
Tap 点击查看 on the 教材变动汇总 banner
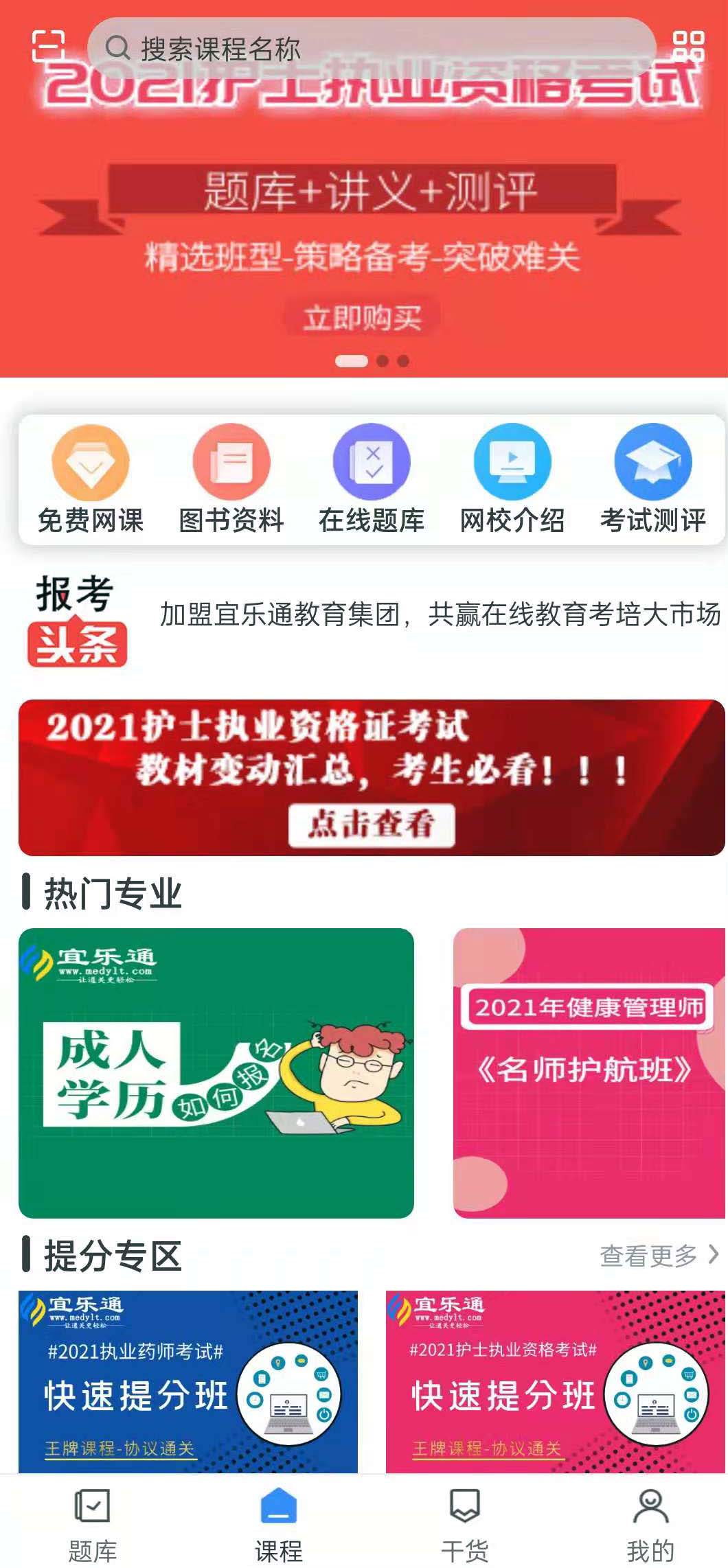(x=372, y=824)
